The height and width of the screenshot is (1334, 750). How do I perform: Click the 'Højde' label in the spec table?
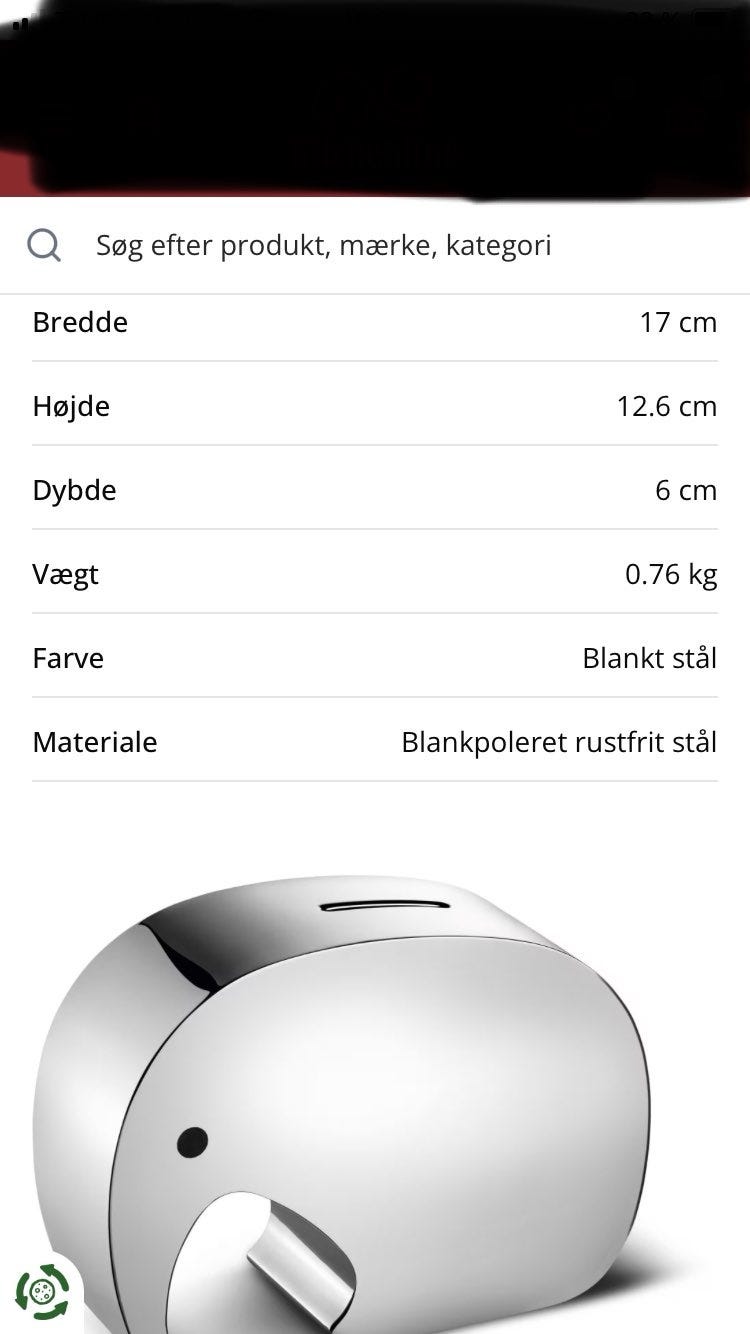[70, 406]
